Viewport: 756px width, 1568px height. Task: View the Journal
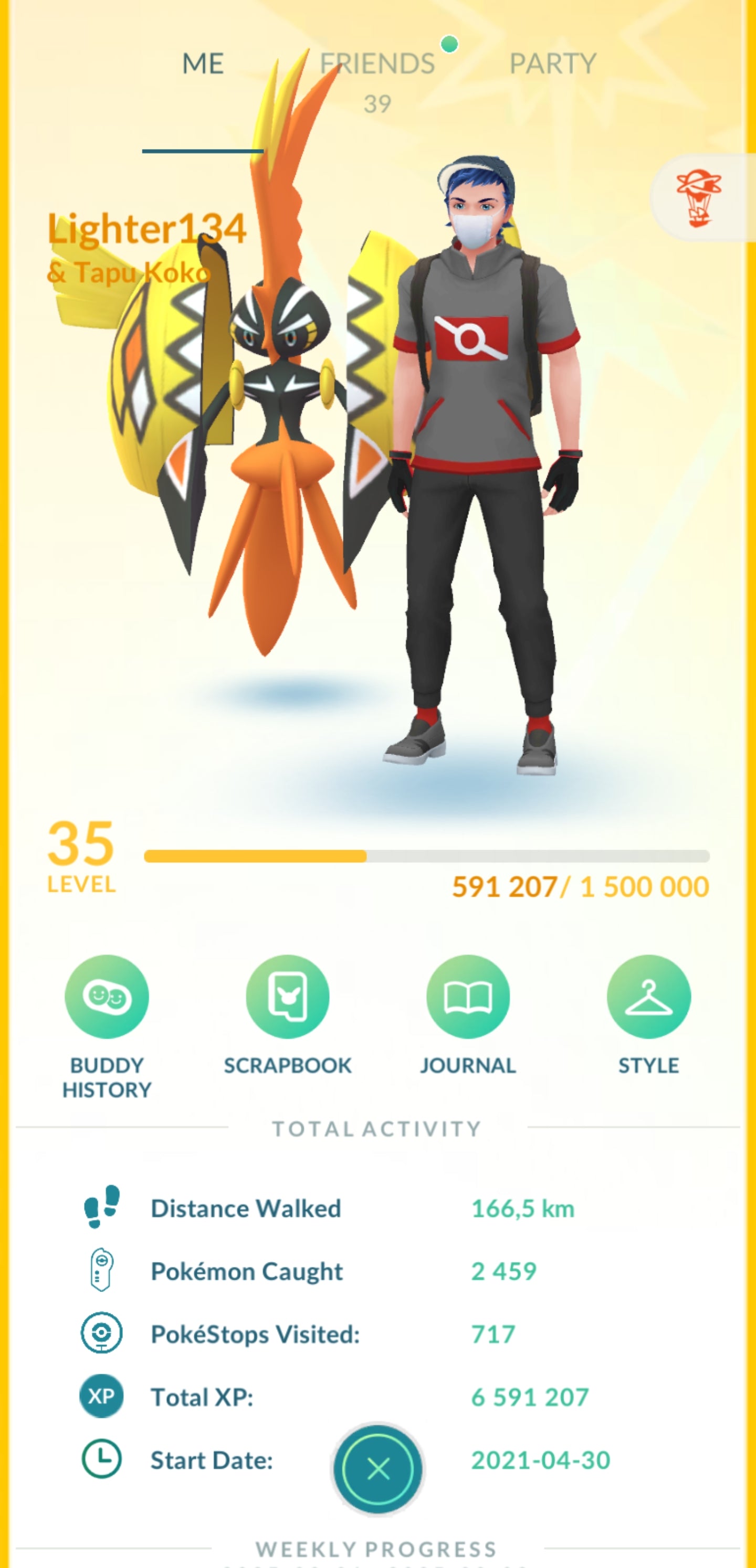point(468,997)
